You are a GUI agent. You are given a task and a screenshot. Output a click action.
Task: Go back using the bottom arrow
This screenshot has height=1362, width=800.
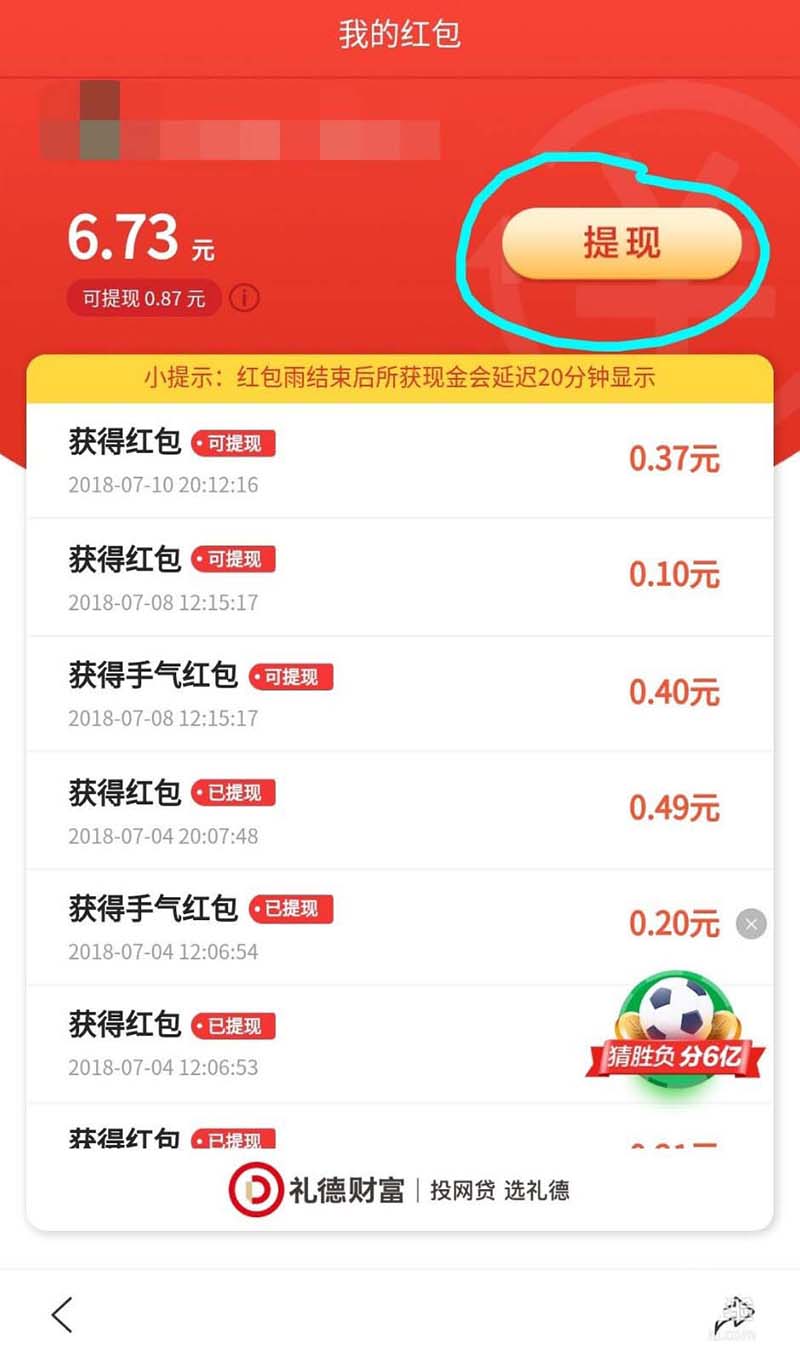point(62,1314)
